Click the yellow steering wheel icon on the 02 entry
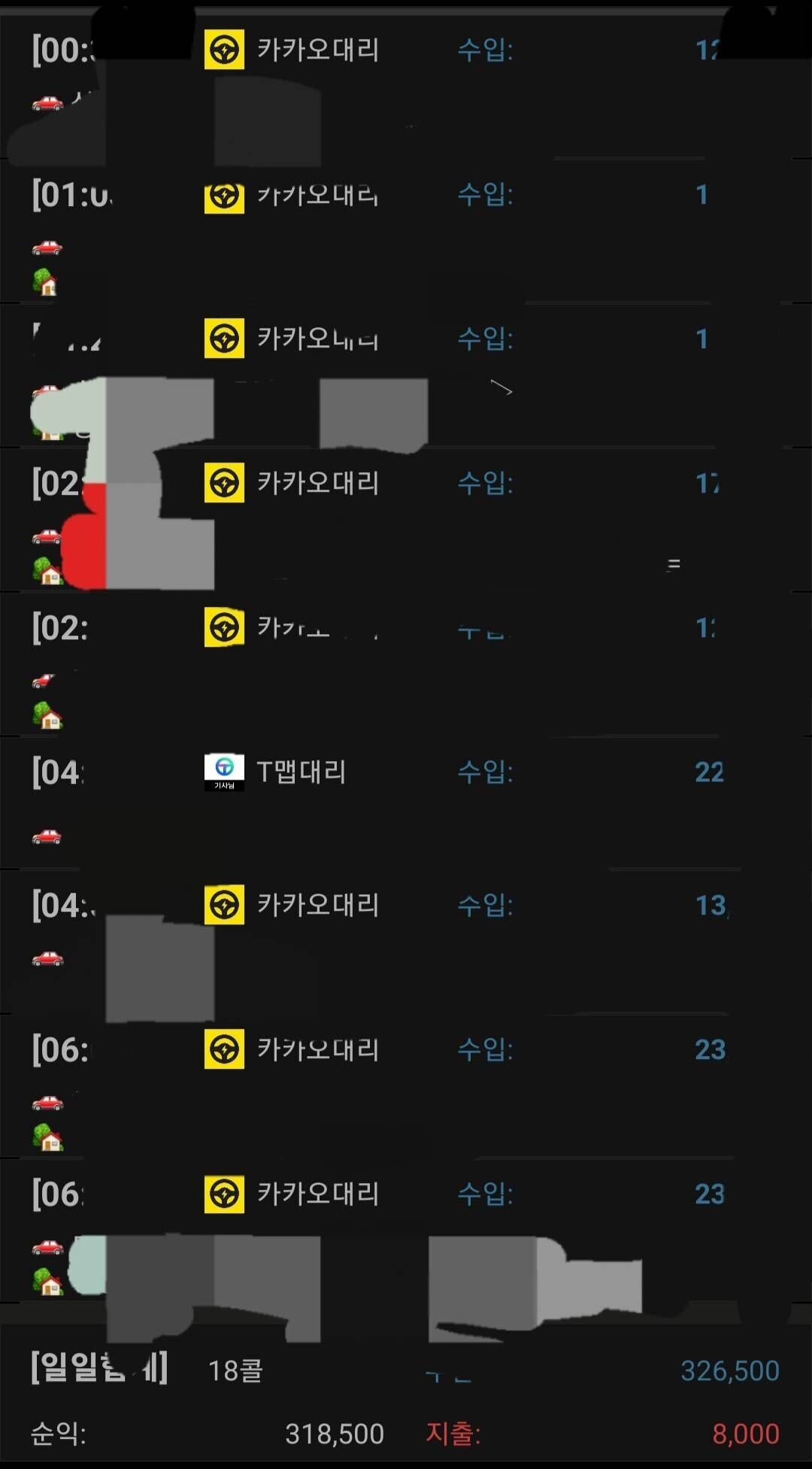 [223, 484]
